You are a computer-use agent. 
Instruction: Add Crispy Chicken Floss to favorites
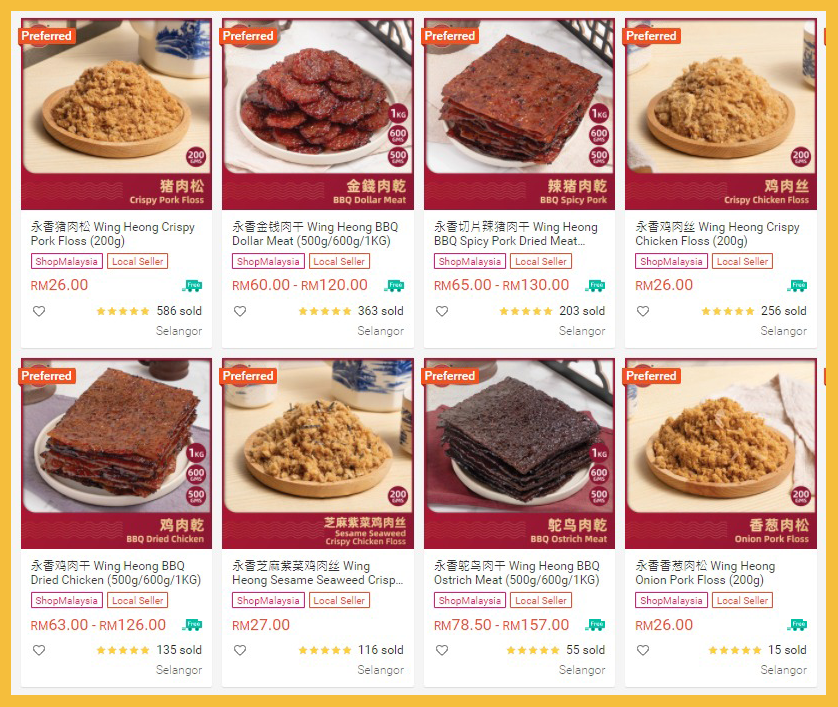643,311
